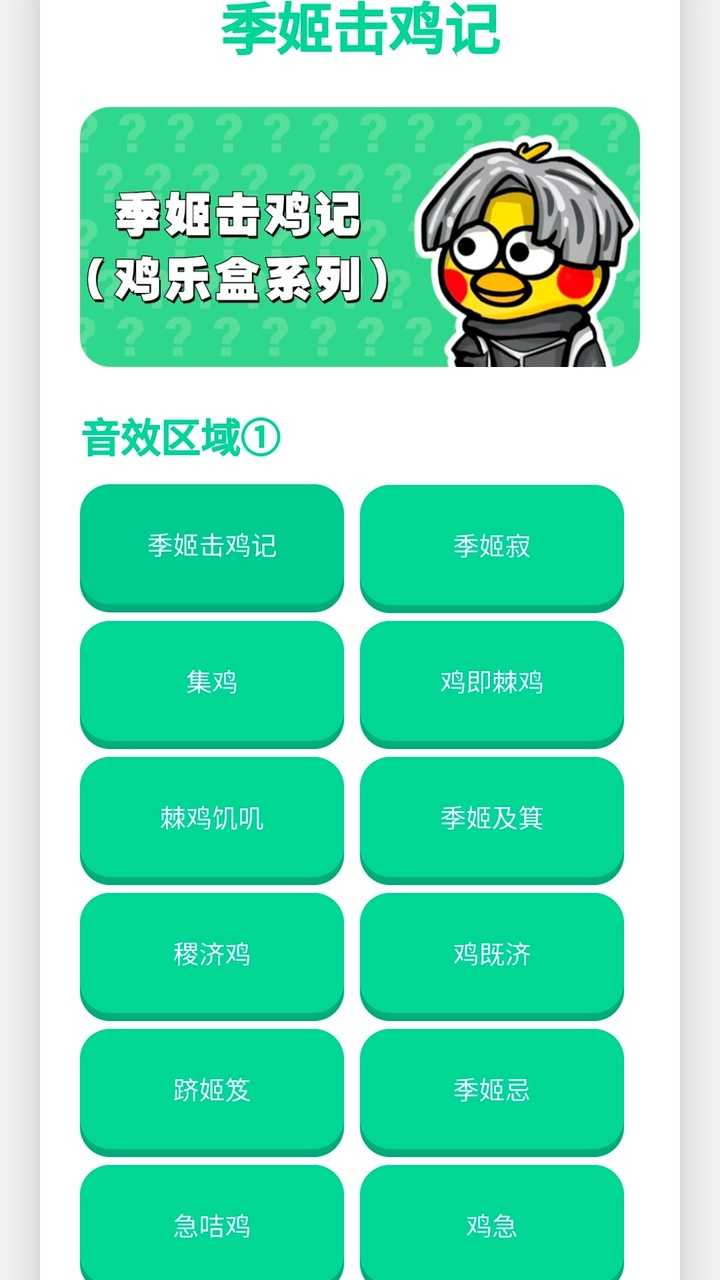Tap the 鸡急 sound button
The width and height of the screenshot is (720, 1280).
click(491, 1225)
